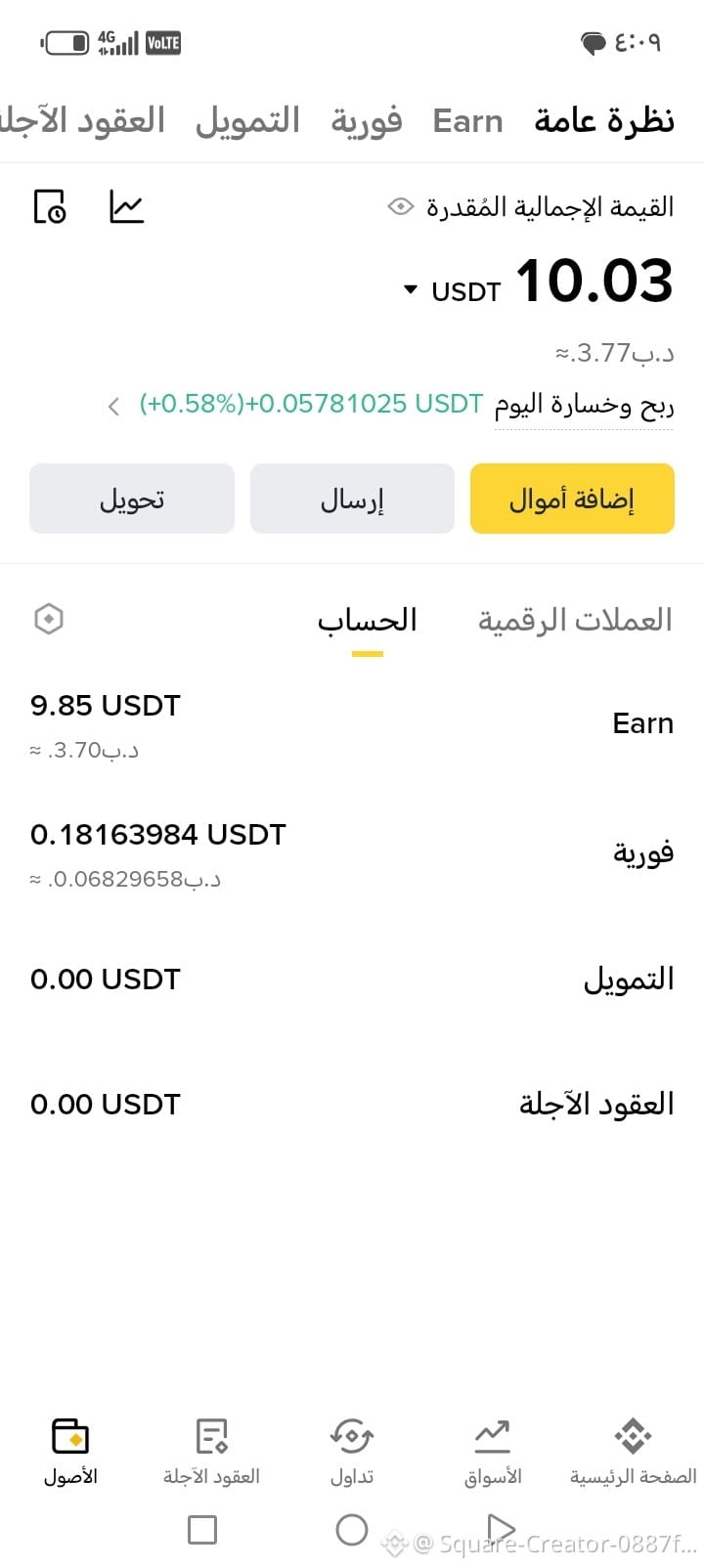Viewport: 704px width, 1568px height.
Task: Switch to the العملات الرقمية tab
Action: pyautogui.click(x=575, y=620)
